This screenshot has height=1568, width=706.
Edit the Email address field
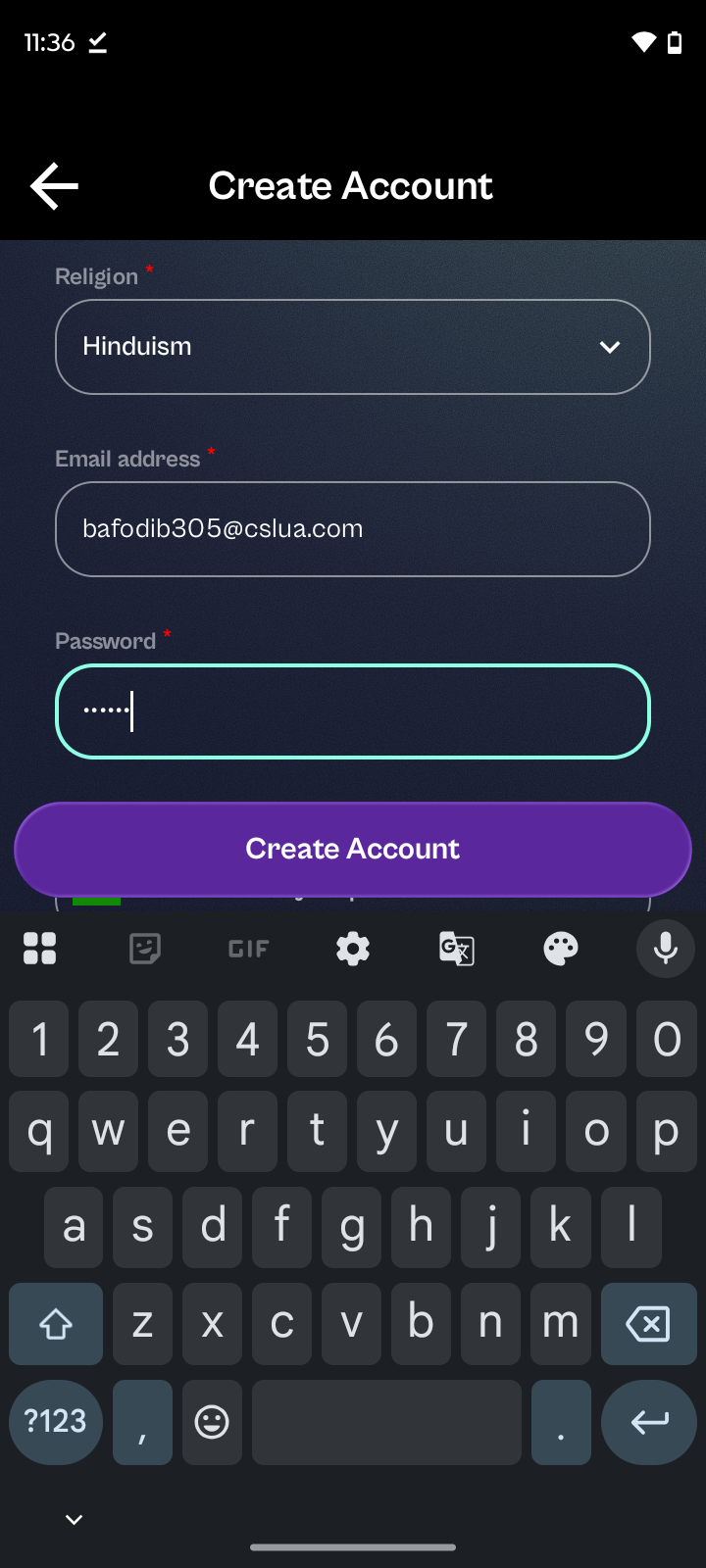pyautogui.click(x=353, y=529)
